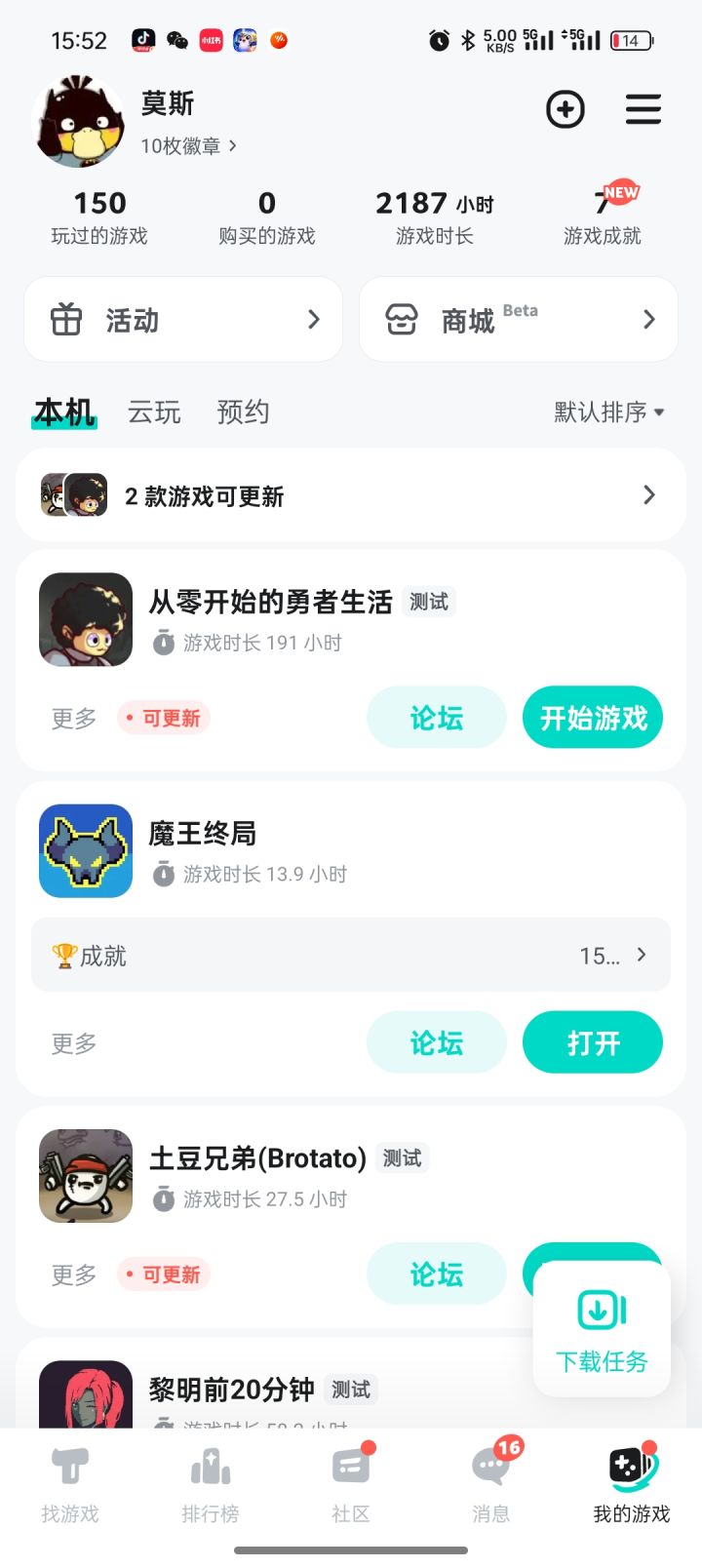This screenshot has height=1568, width=702.
Task: Switch to the 云玩 tab
Action: tap(154, 412)
